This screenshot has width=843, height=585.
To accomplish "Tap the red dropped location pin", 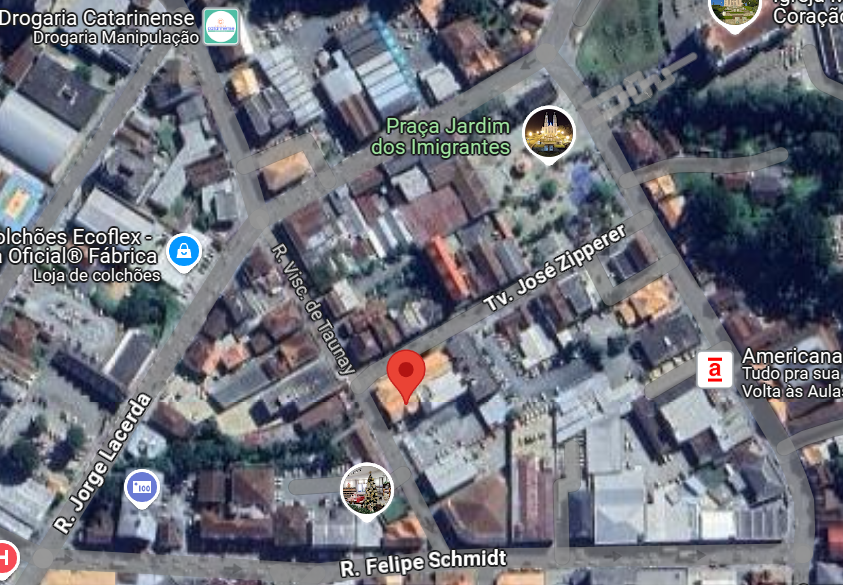I will pyautogui.click(x=406, y=374).
